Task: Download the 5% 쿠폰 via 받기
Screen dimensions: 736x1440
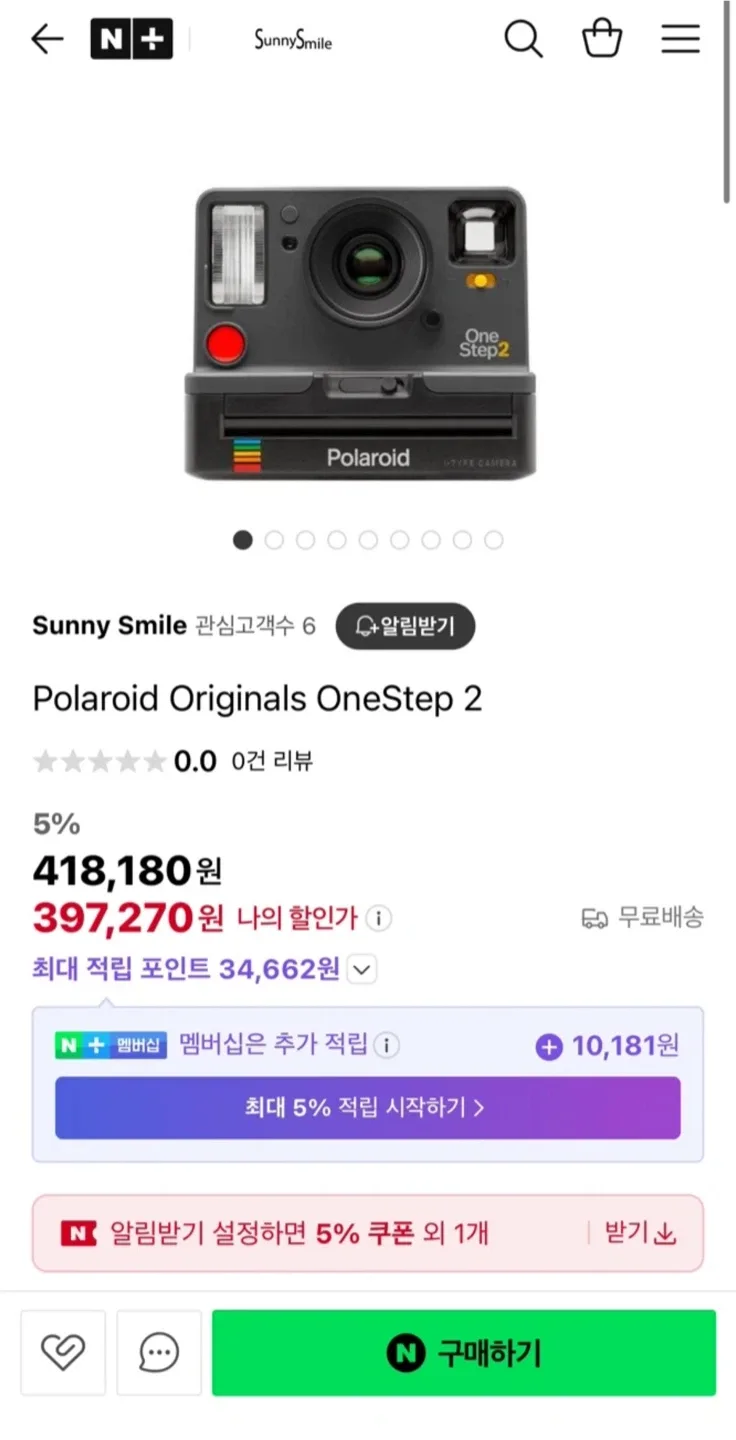Action: coord(641,1233)
